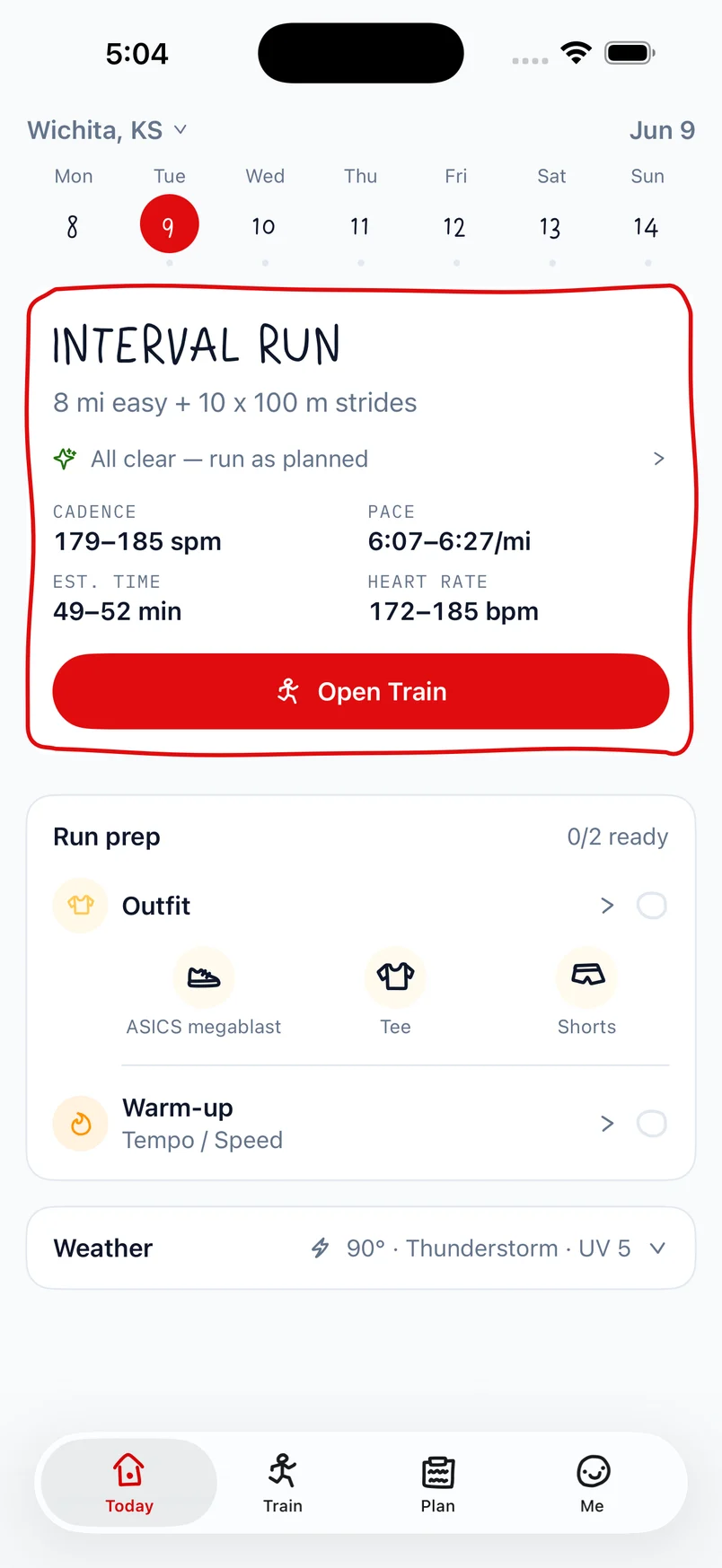Select the Today tab
The image size is (722, 1568).
pyautogui.click(x=129, y=1484)
